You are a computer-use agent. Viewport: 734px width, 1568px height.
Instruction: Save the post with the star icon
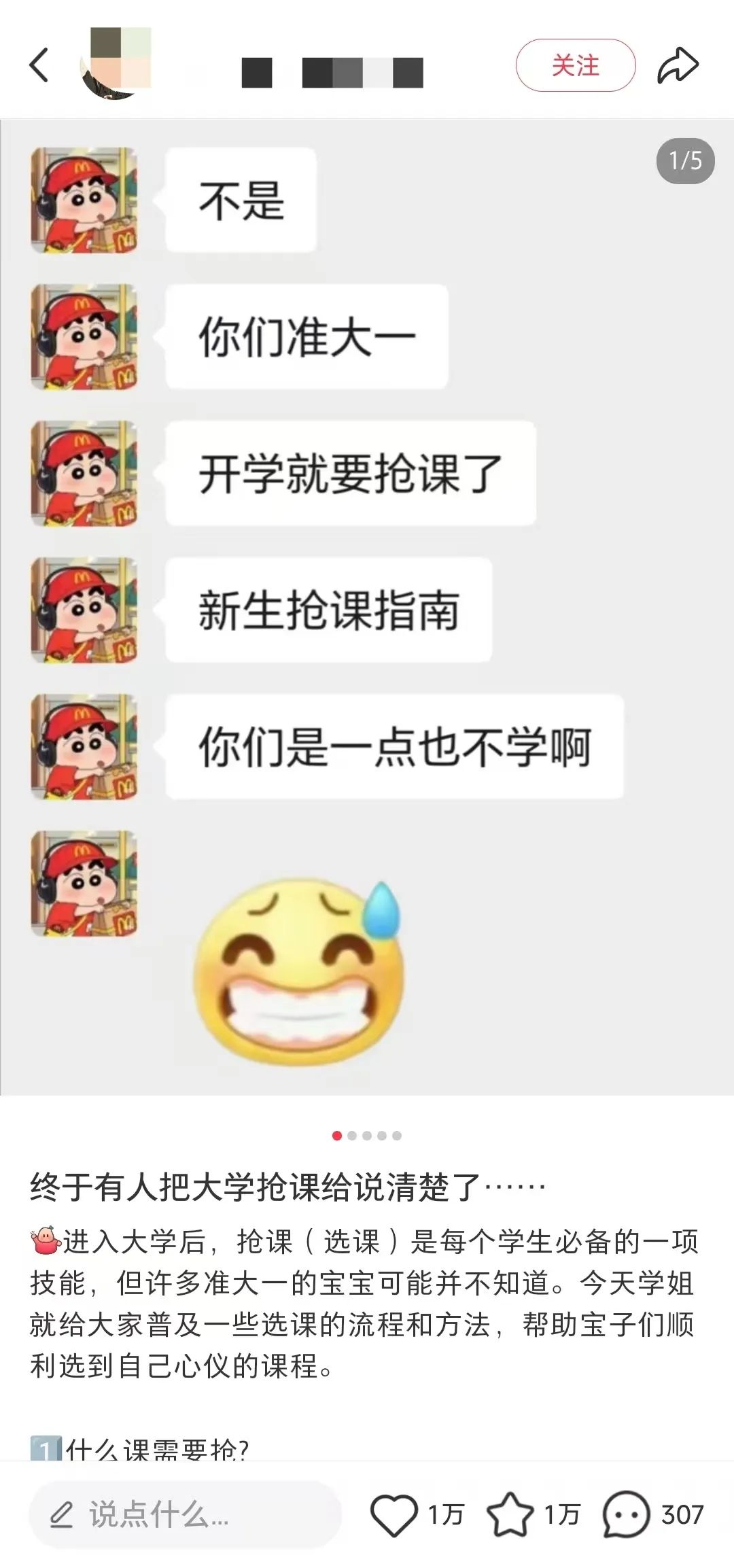coord(510,1515)
